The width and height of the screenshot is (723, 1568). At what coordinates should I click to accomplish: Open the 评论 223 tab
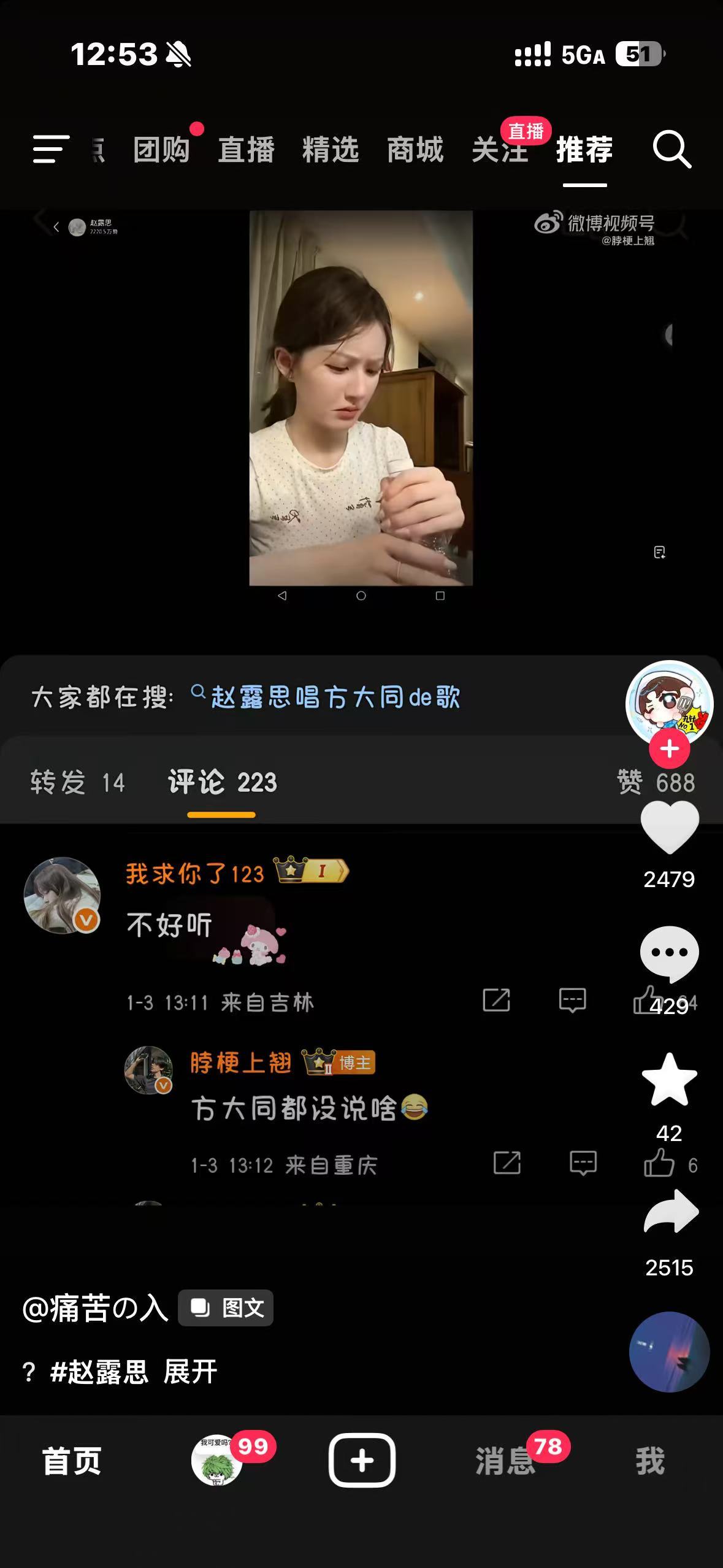click(221, 783)
